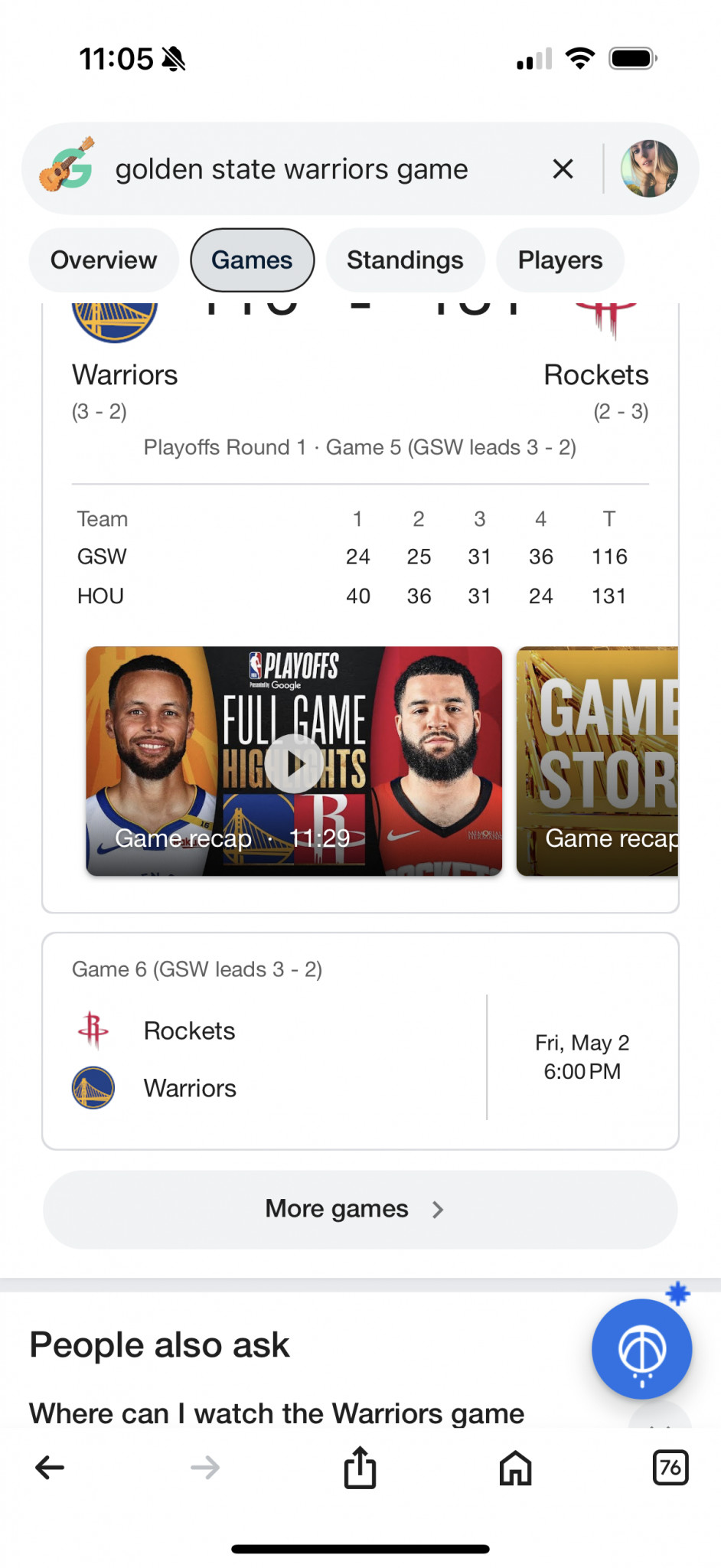Share this page

click(360, 1467)
